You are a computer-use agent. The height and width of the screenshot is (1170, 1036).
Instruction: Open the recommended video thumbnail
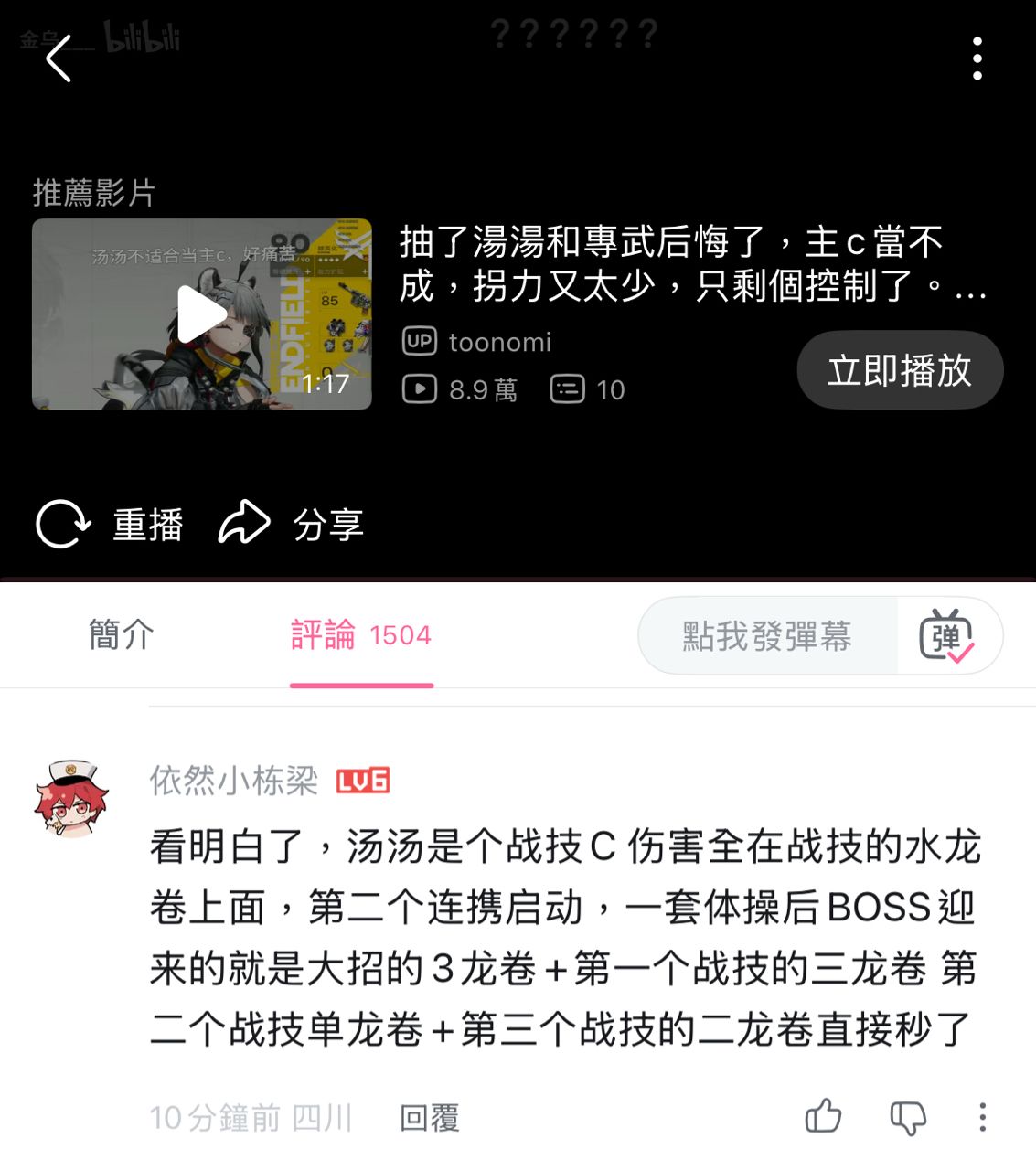202,314
